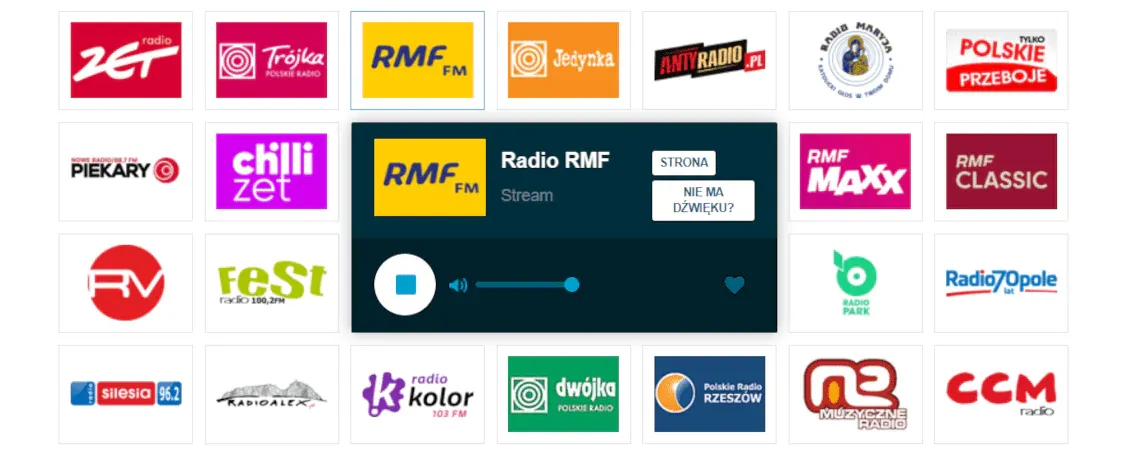Open the Chilli ZET station

point(272,171)
